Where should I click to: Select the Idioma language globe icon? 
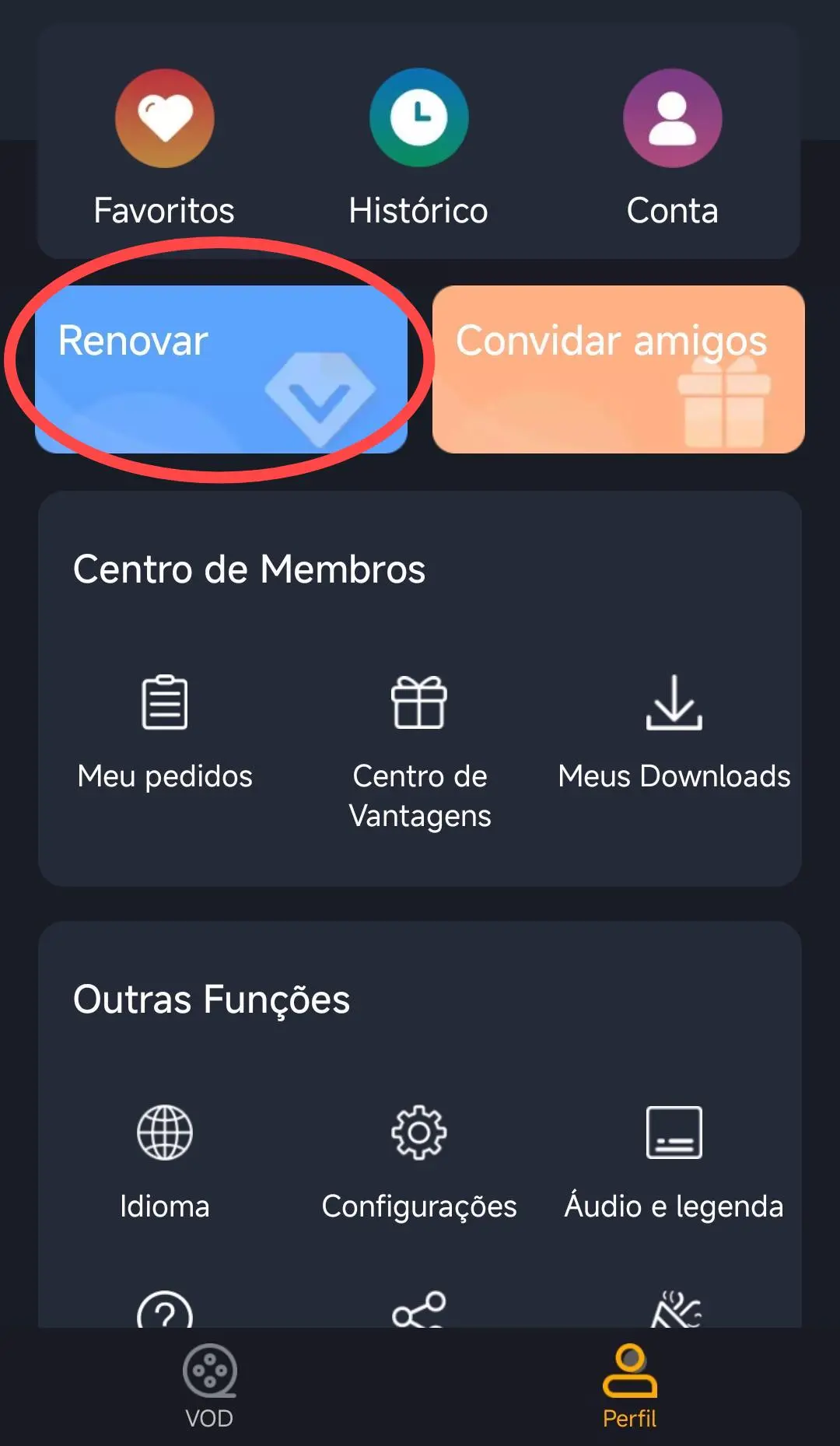164,1133
